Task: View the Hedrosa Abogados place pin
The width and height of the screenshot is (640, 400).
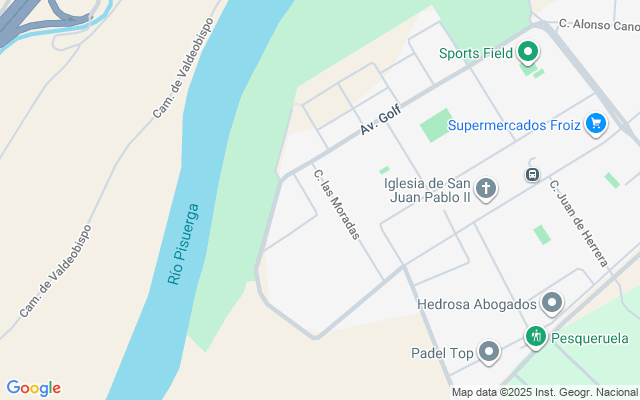Action: point(552,303)
